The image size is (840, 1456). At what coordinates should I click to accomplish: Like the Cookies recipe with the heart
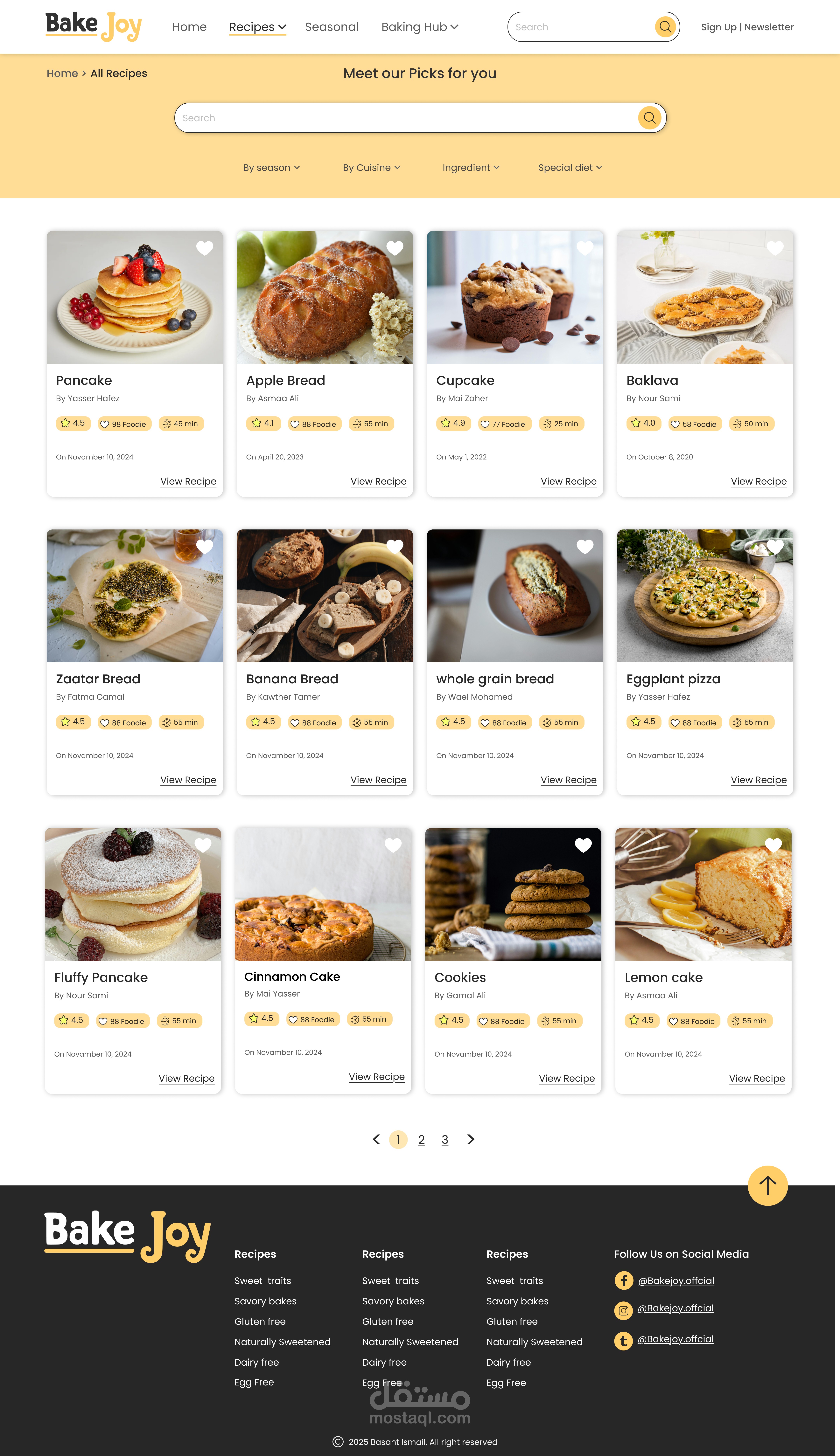pyautogui.click(x=583, y=845)
